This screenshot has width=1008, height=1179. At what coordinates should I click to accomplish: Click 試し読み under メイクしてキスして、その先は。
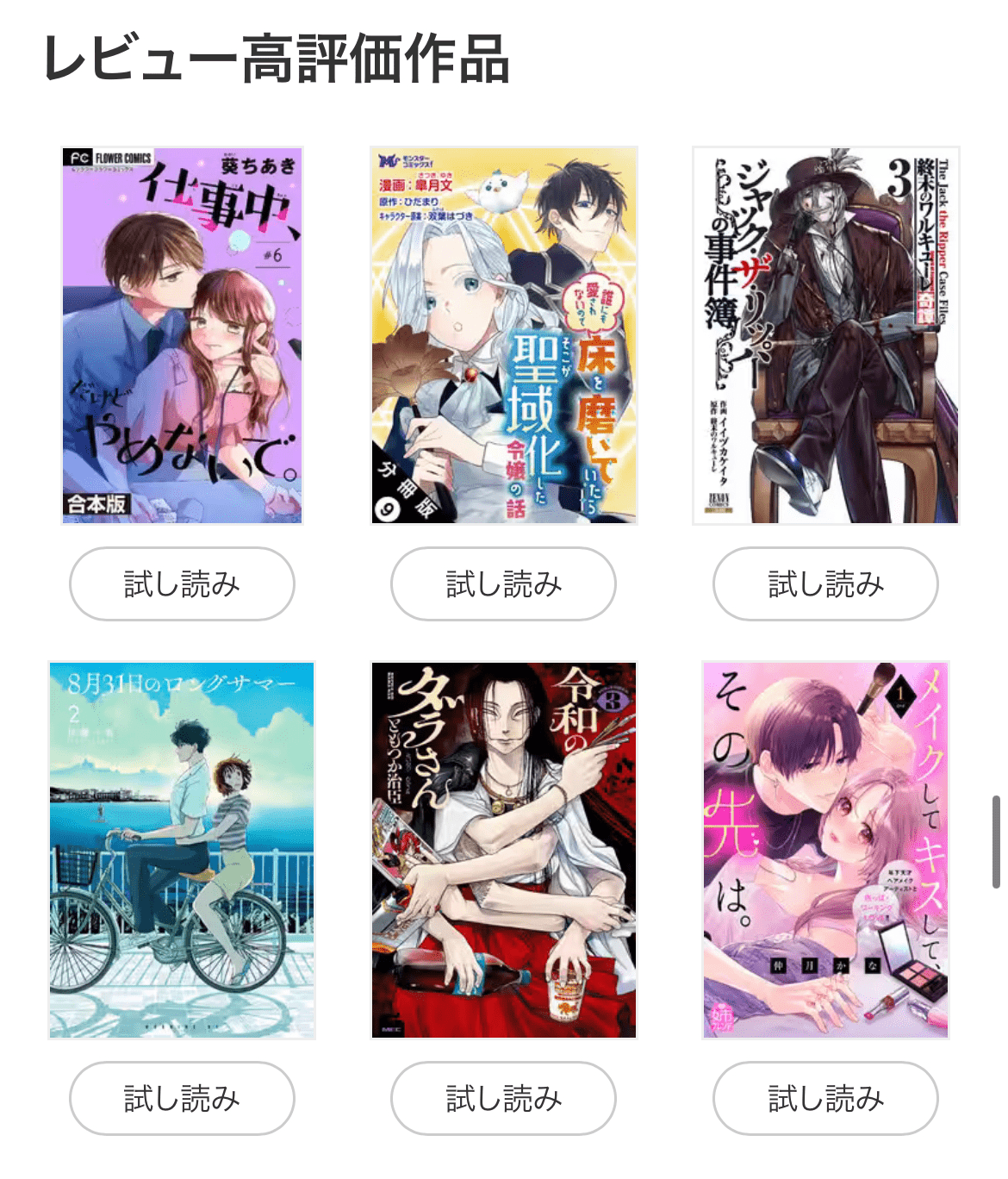point(825,1098)
